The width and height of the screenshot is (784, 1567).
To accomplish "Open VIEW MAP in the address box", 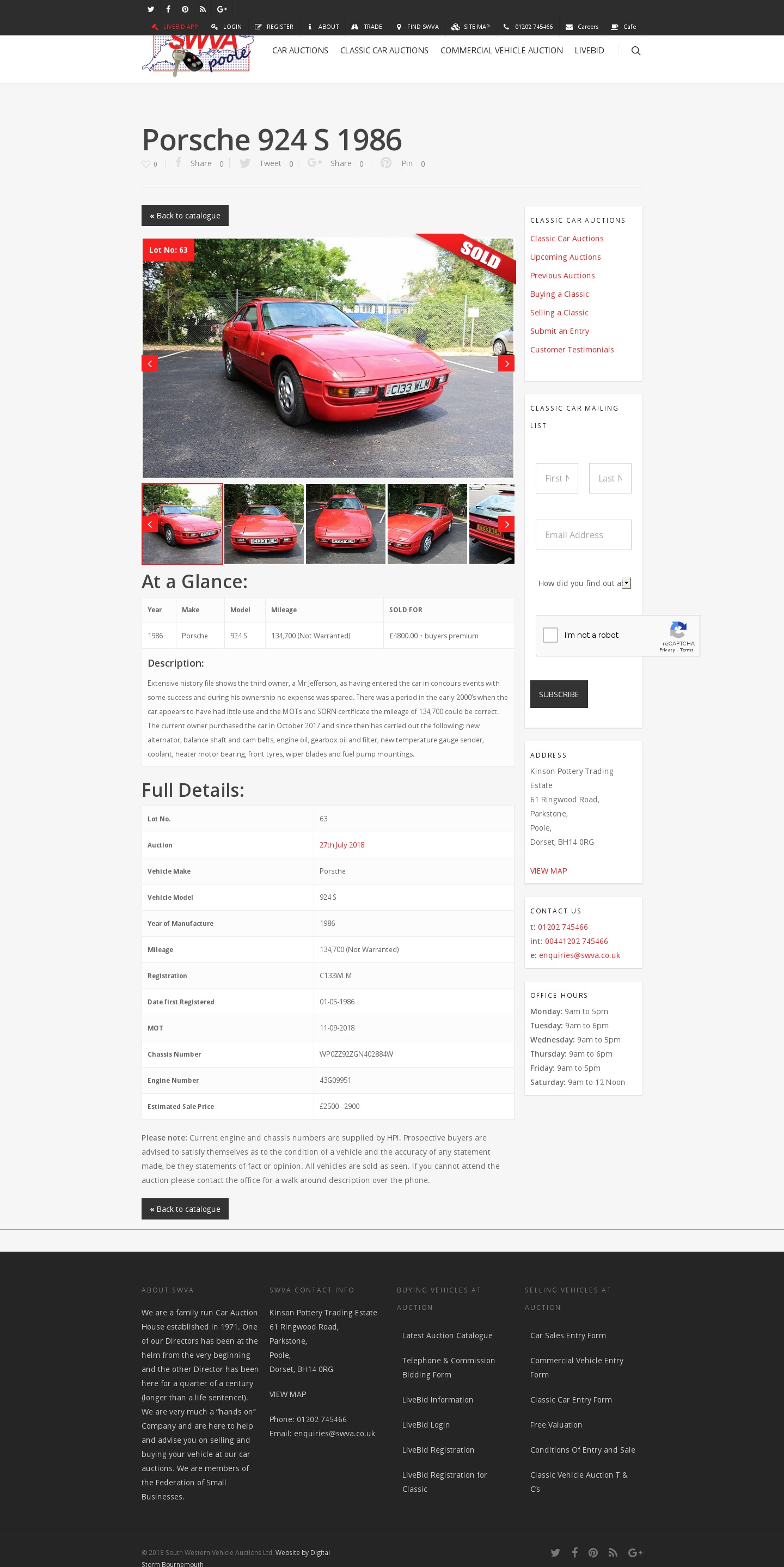I will click(548, 871).
